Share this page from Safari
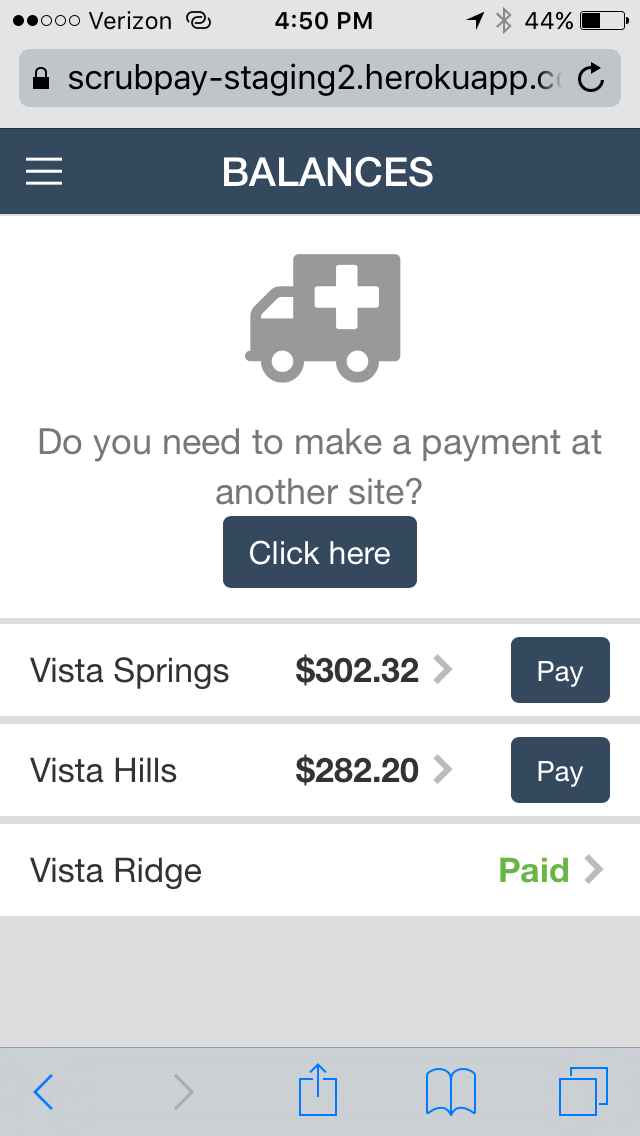Image resolution: width=640 pixels, height=1136 pixels. pos(319,1090)
